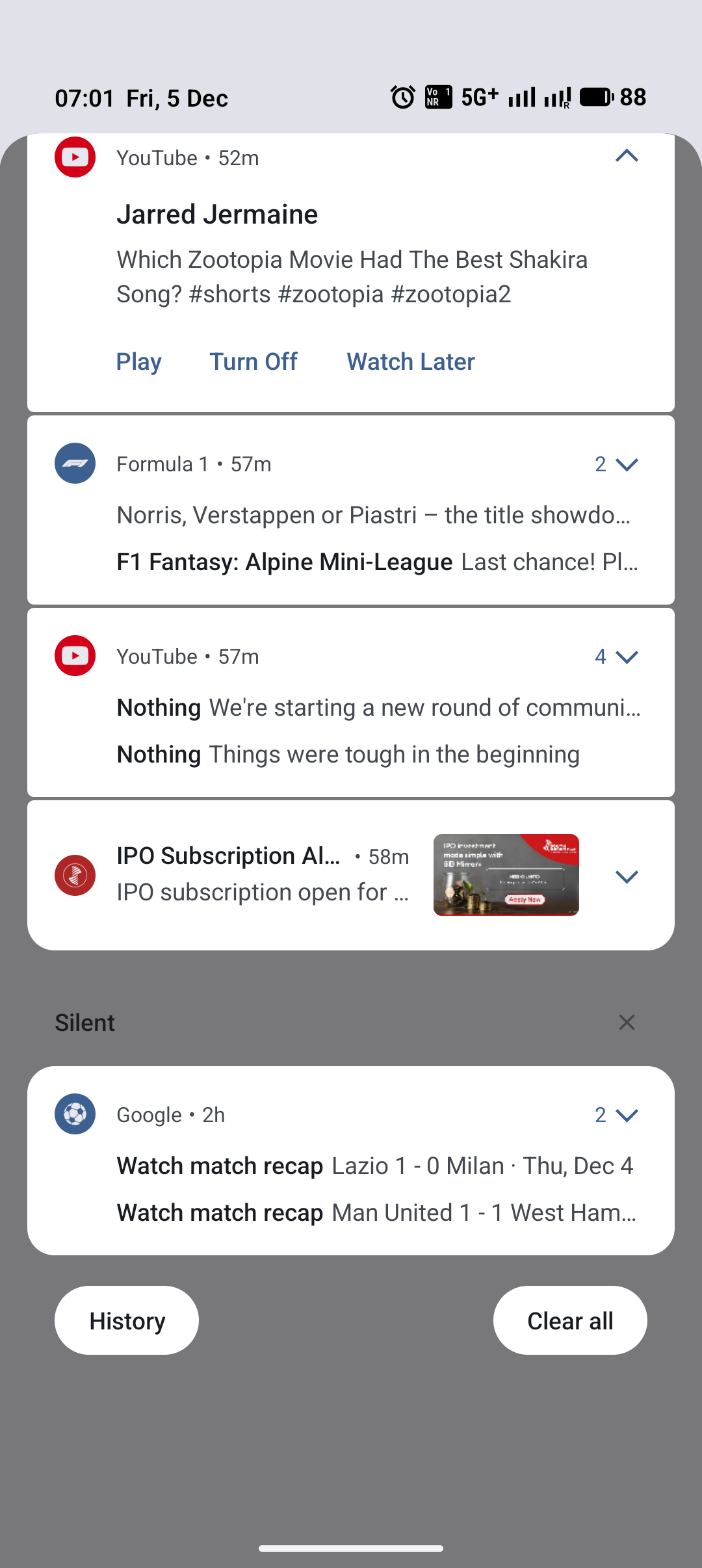
Task: Open notification History
Action: (x=126, y=1320)
